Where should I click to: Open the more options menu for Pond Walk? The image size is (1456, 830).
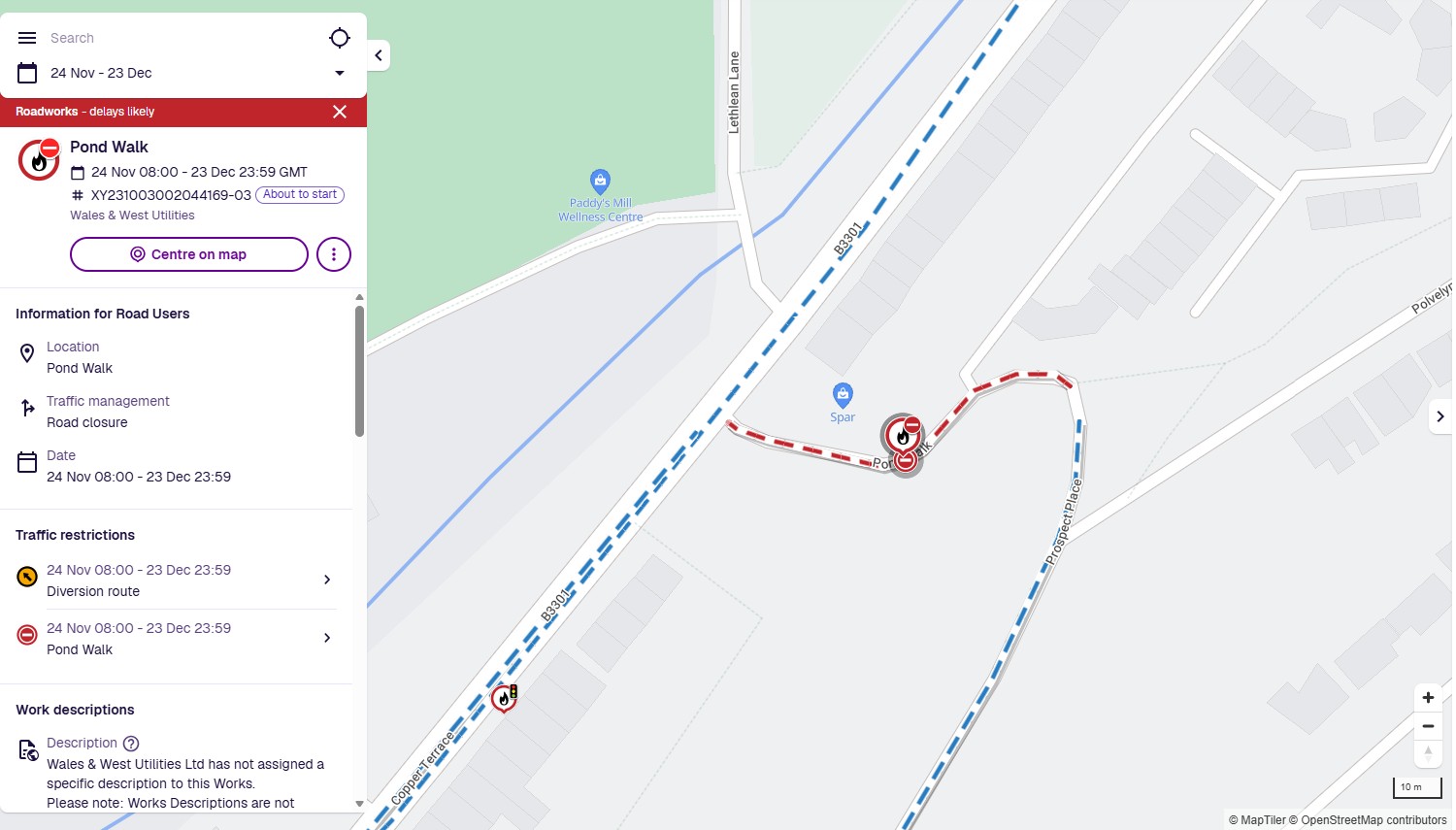point(334,254)
